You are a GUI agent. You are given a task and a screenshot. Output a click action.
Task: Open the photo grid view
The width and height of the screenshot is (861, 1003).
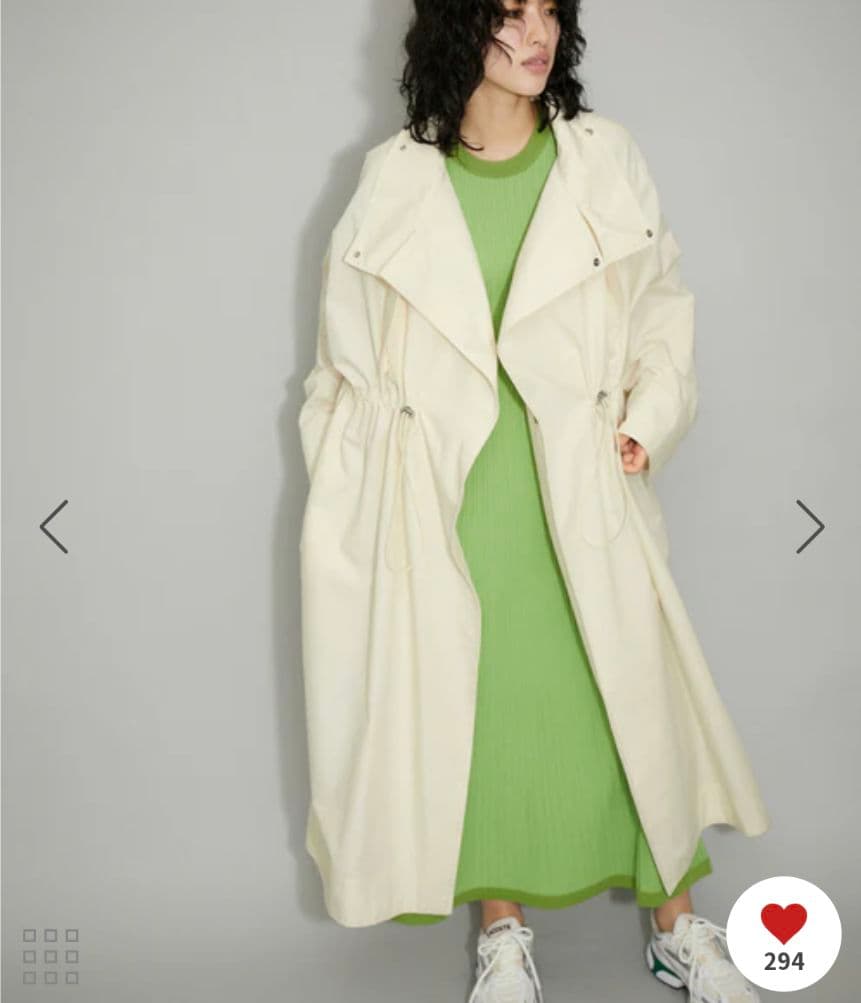50,956
